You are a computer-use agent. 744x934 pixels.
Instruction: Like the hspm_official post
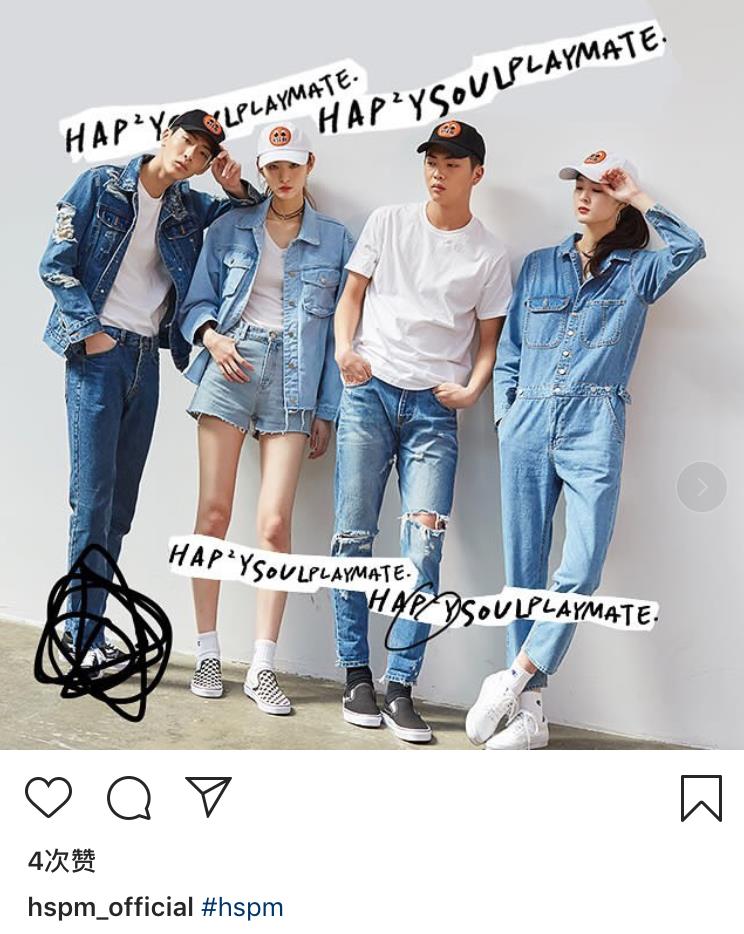click(x=48, y=797)
